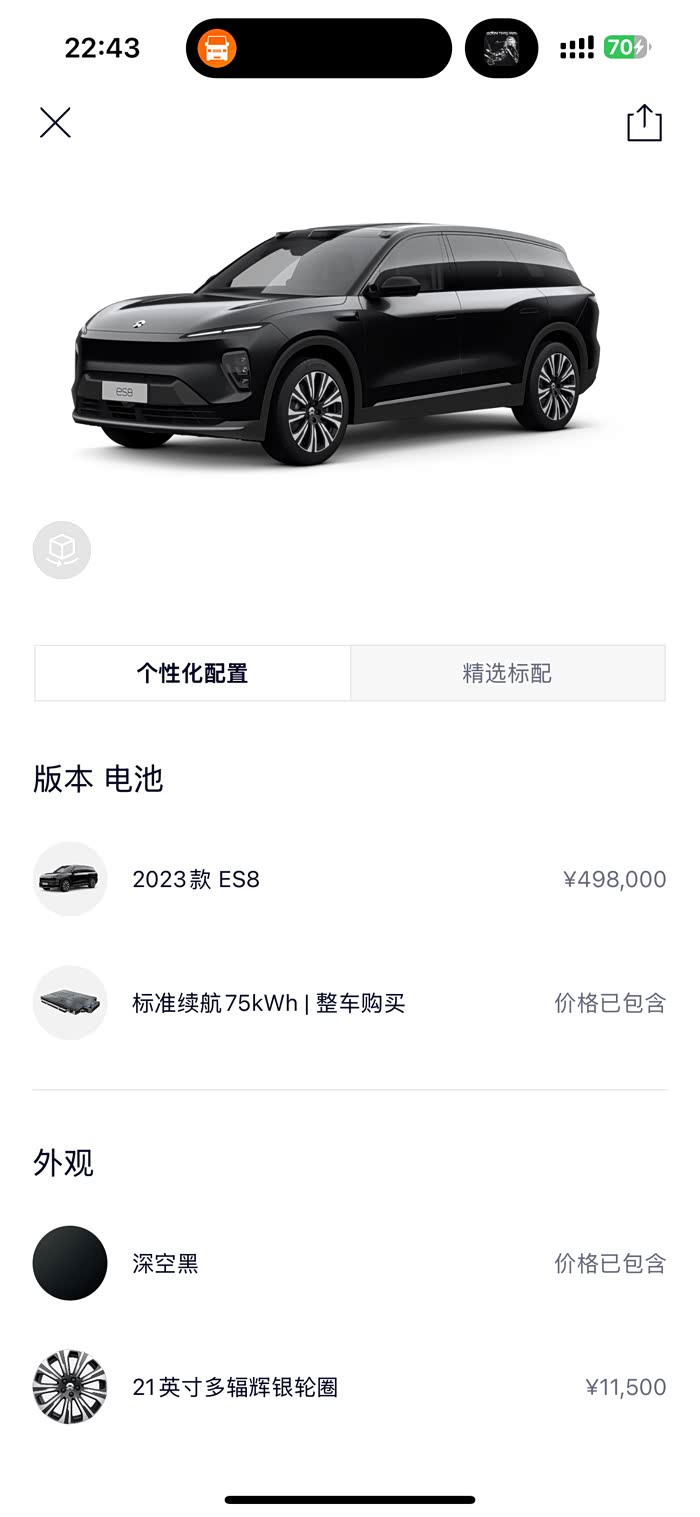700x1517 pixels.
Task: Switch to the 精选标配 tab
Action: tap(507, 673)
